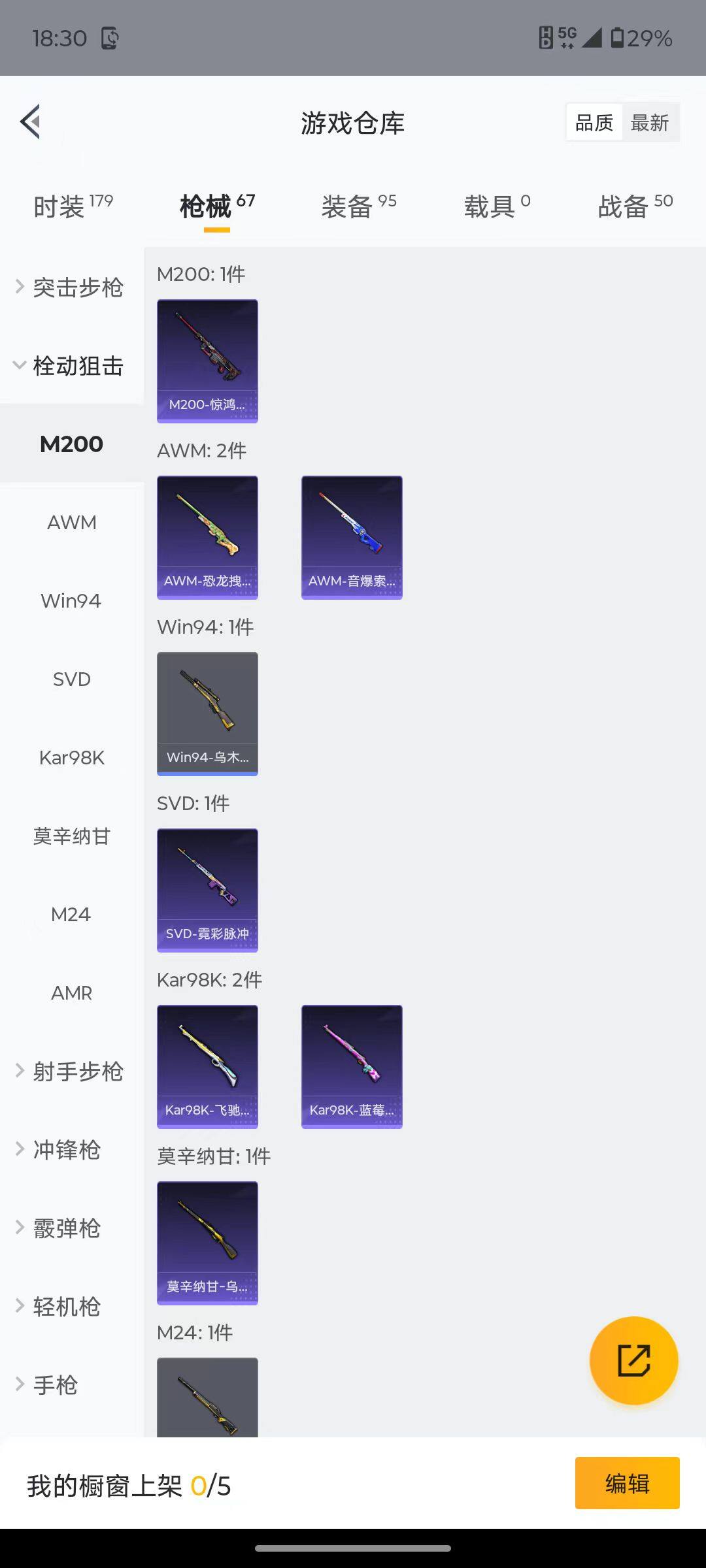This screenshot has height=1568, width=706.
Task: Select Kar98K in the sidebar
Action: click(71, 758)
